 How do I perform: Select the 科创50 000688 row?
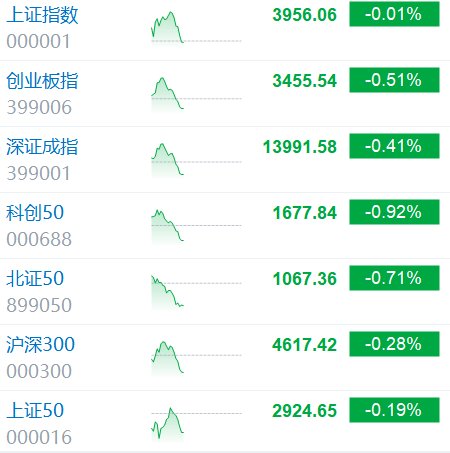(x=225, y=226)
